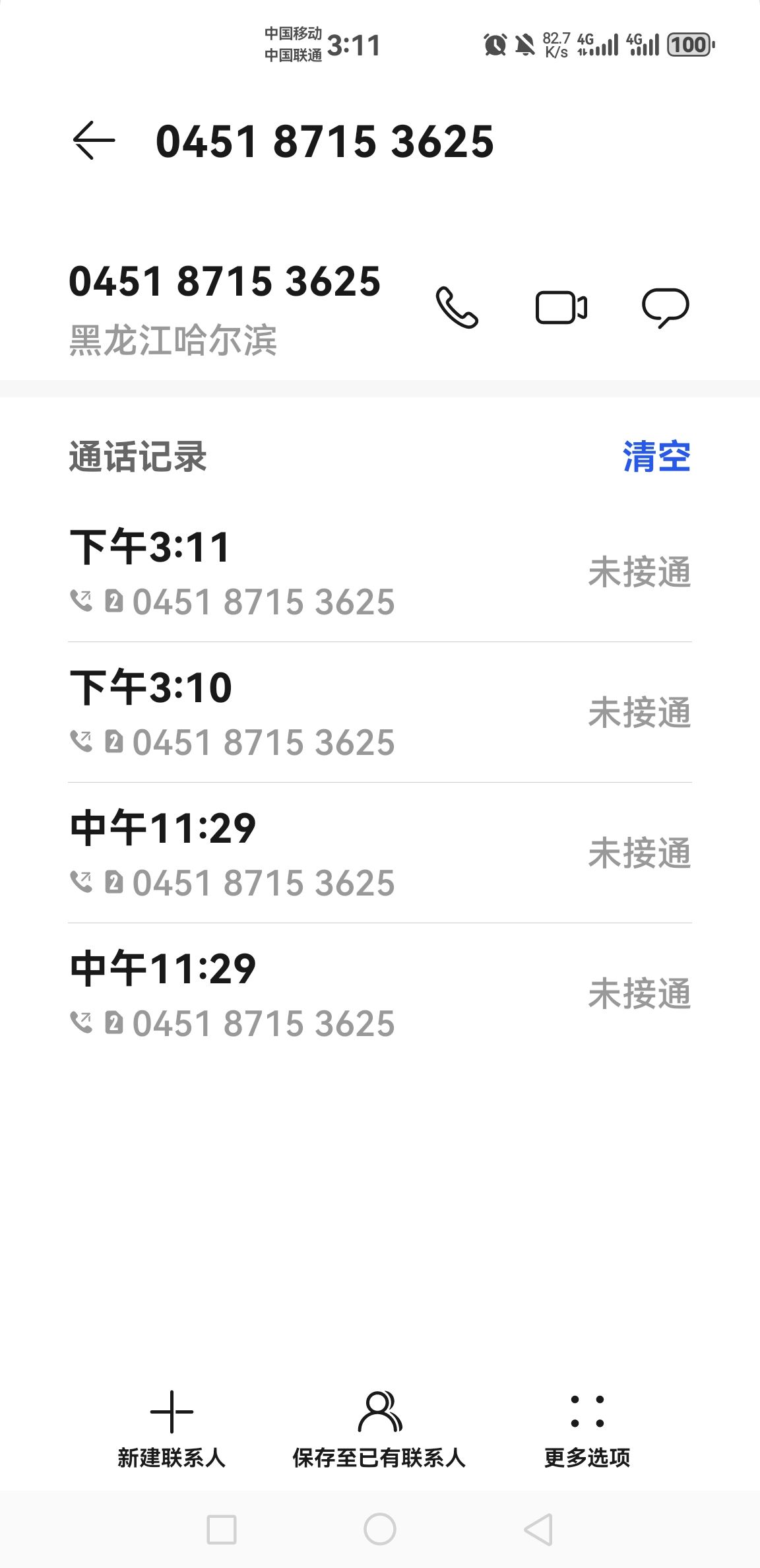Tap 清空 to clear the call log
The image size is (760, 1568).
(x=656, y=456)
